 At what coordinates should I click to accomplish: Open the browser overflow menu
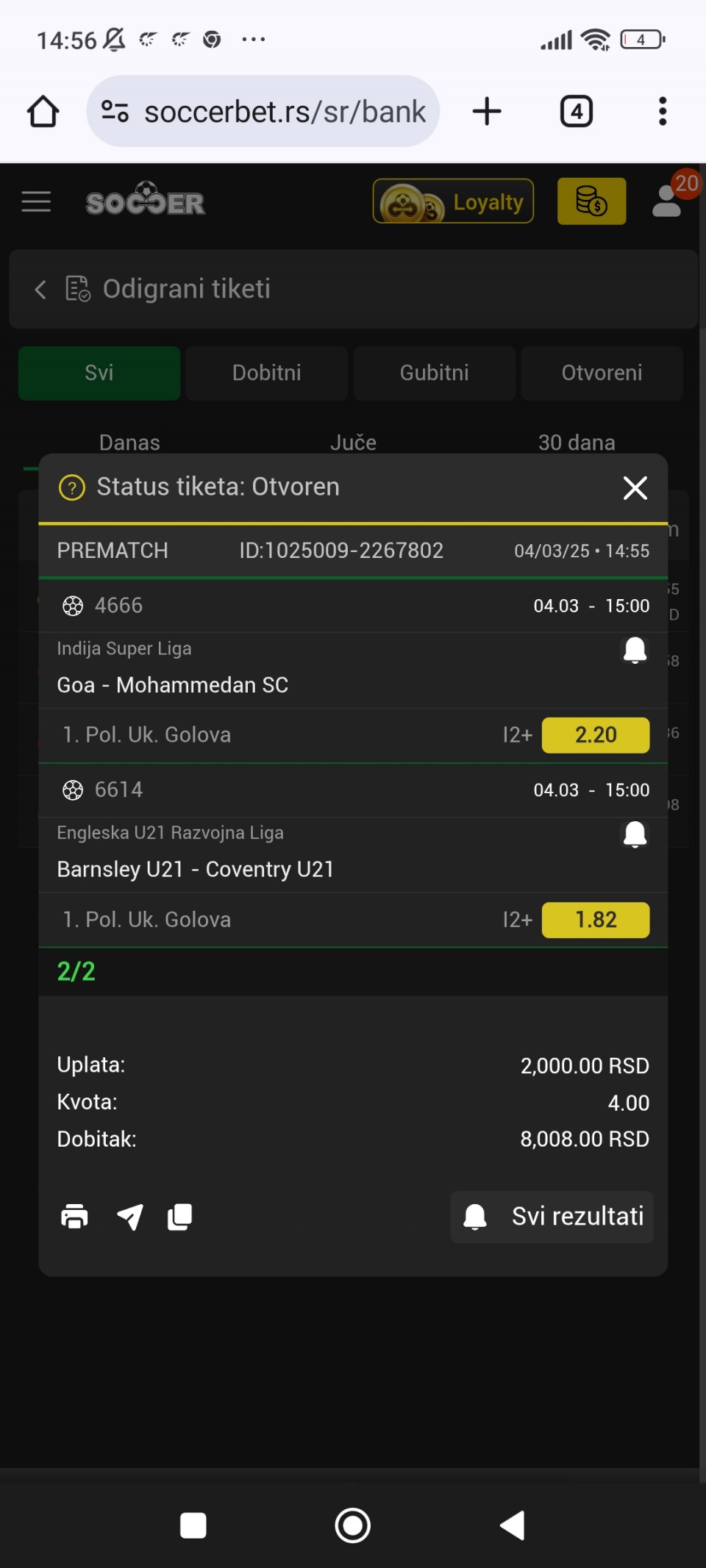[663, 112]
